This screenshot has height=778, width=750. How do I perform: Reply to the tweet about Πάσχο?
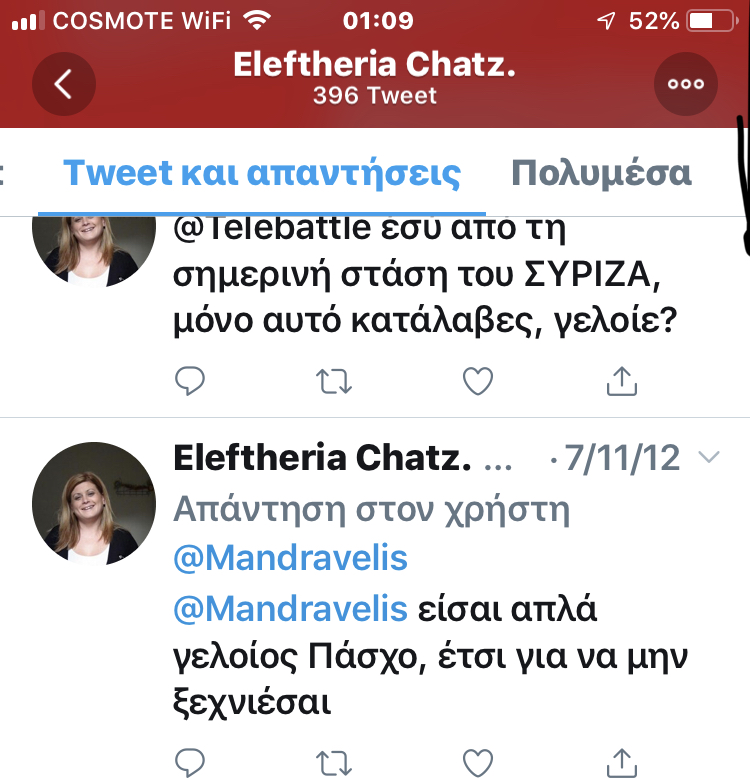[x=190, y=760]
